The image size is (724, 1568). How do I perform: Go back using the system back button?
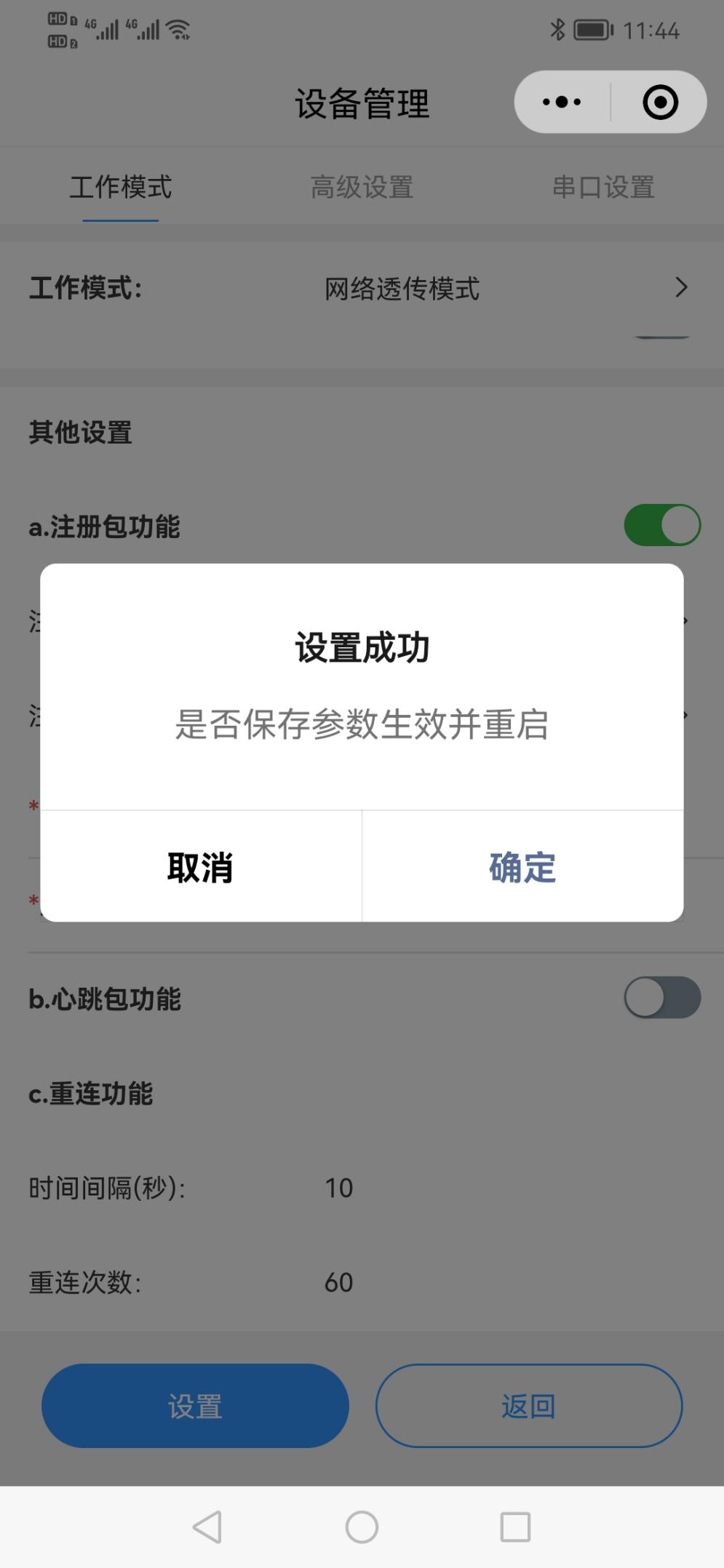207,1527
